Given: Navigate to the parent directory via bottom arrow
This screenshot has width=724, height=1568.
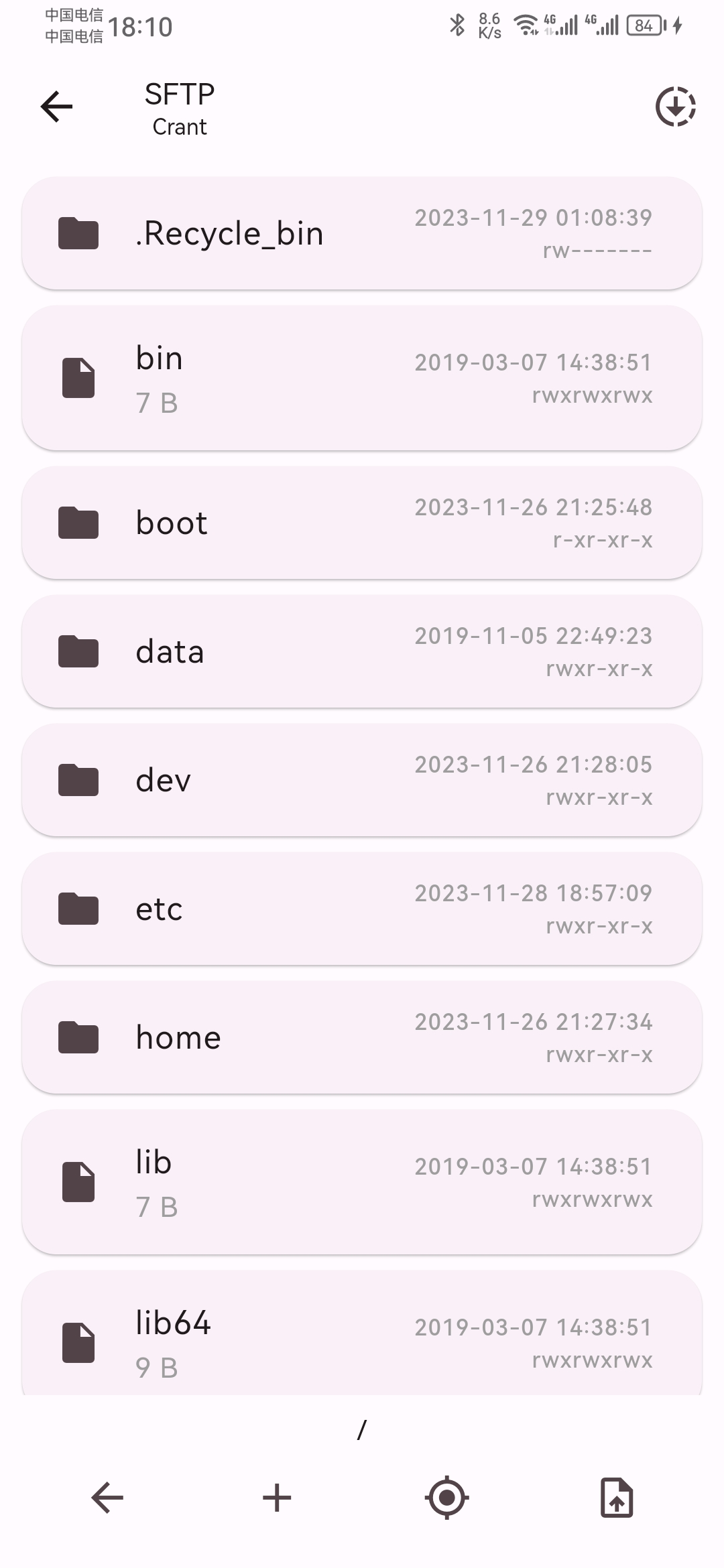Looking at the screenshot, I should click(107, 1498).
